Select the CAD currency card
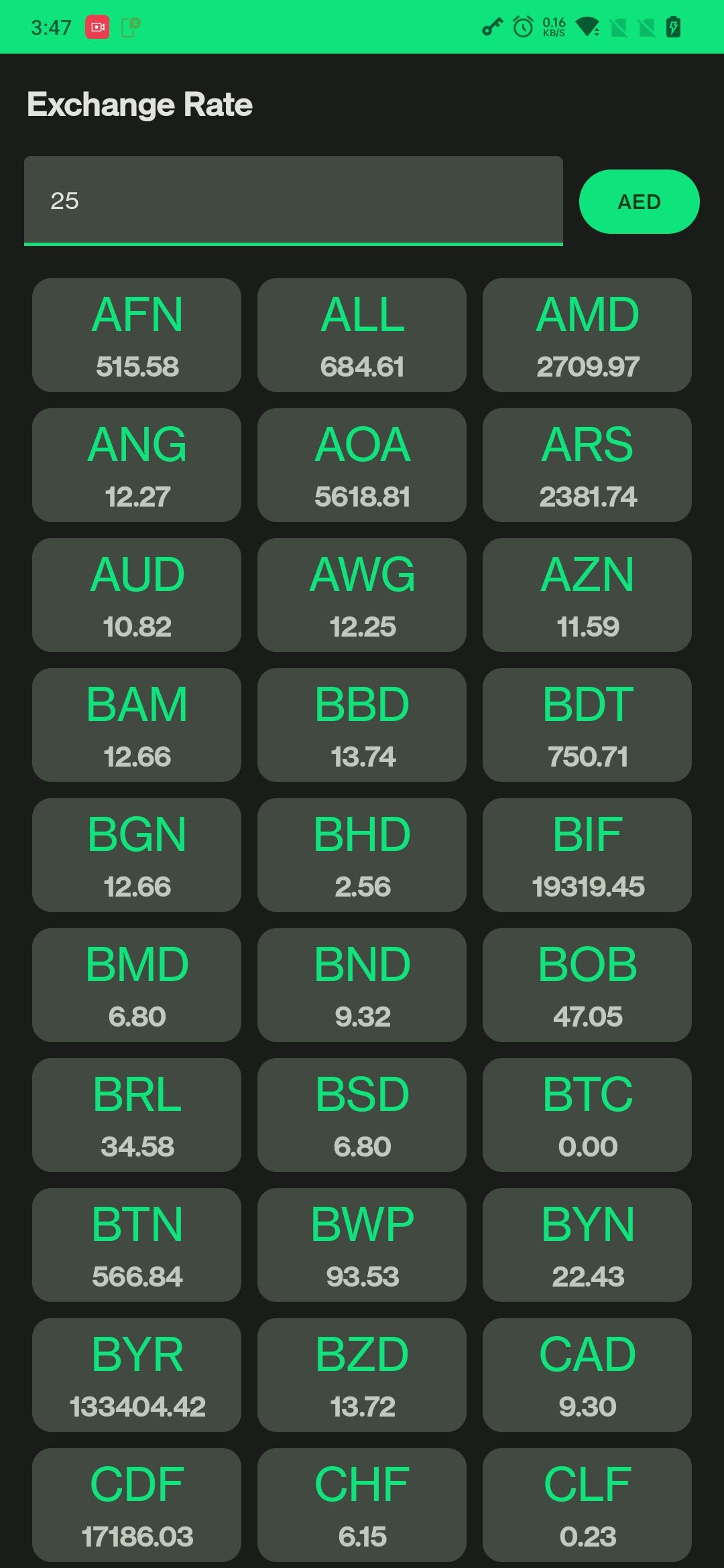 587,1375
